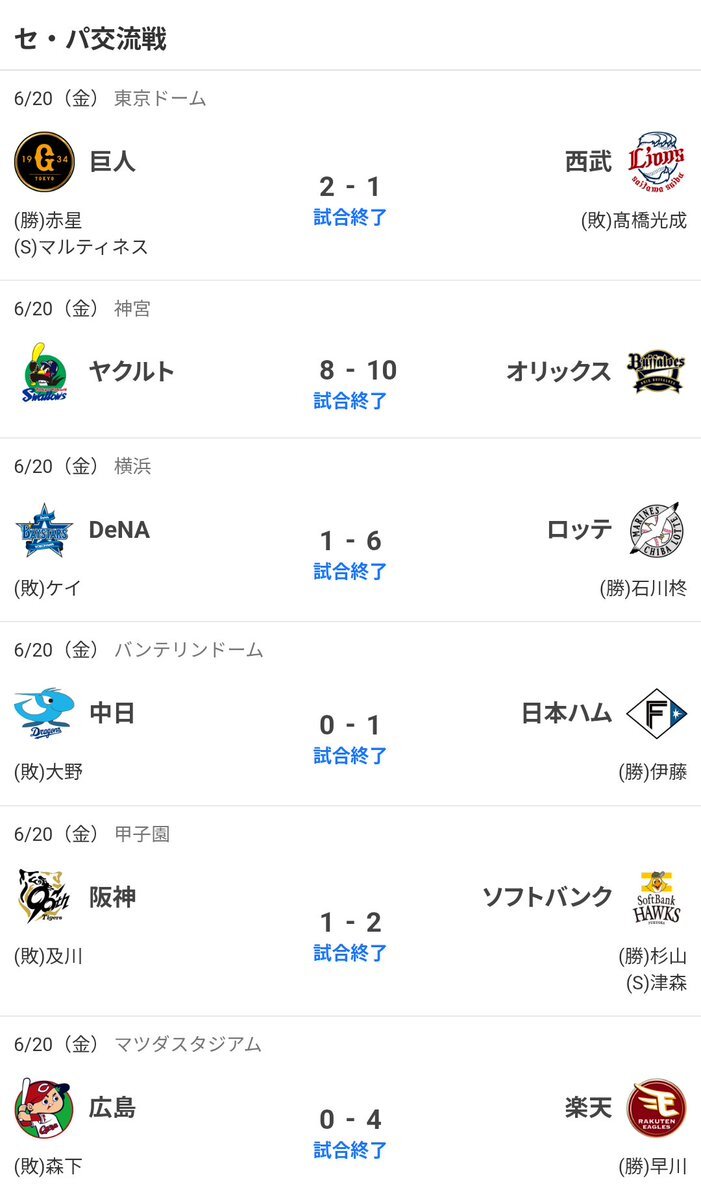The width and height of the screenshot is (701, 1199).
Task: Open the ヤクルト vs オリックス game result
Action: coord(350,359)
